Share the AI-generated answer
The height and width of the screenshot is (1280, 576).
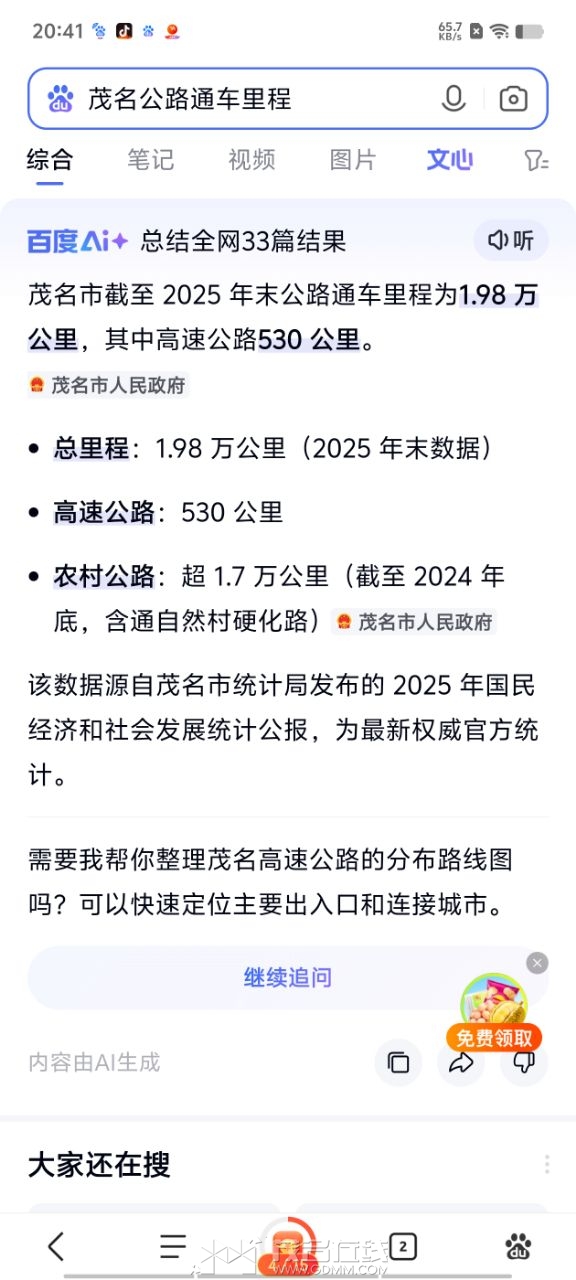click(x=461, y=1062)
